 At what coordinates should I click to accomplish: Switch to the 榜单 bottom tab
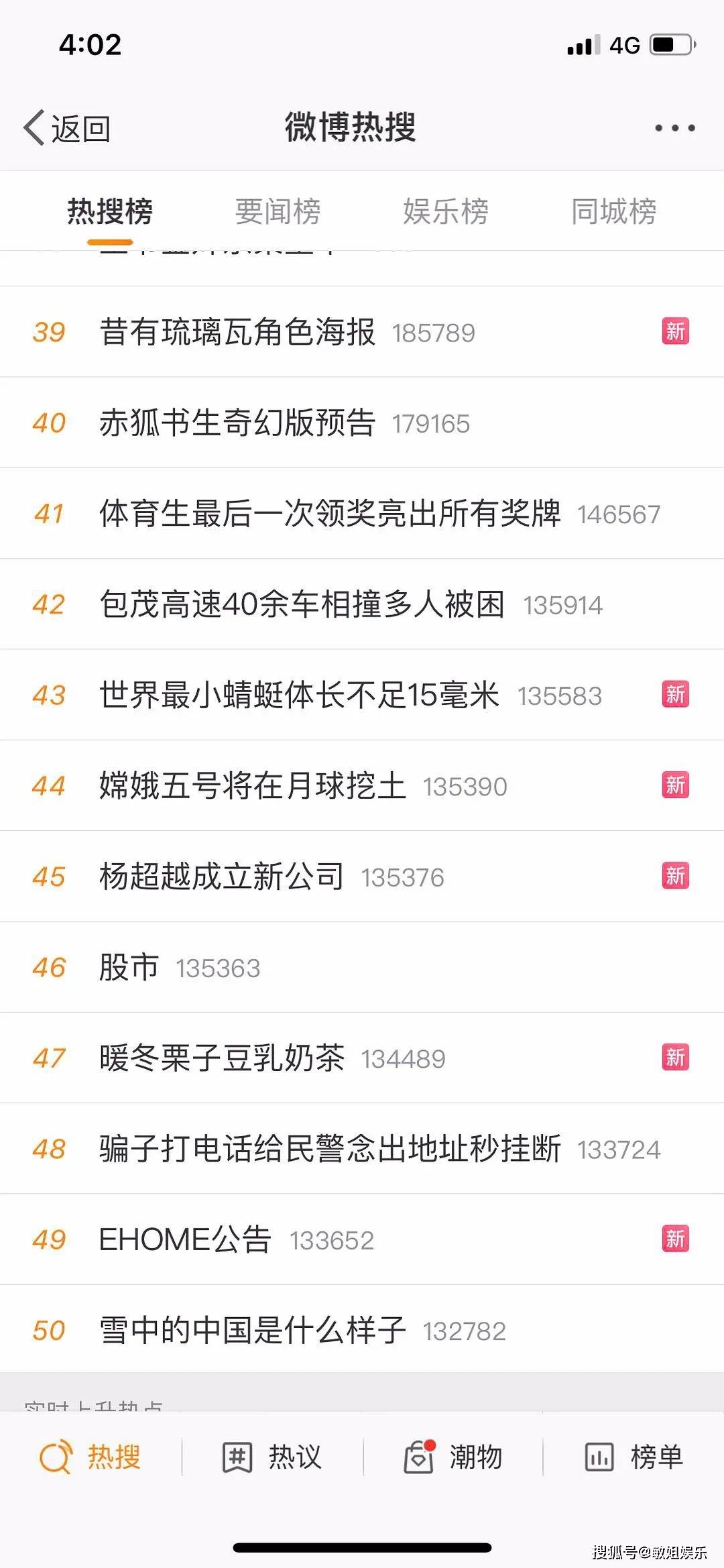click(x=634, y=1457)
